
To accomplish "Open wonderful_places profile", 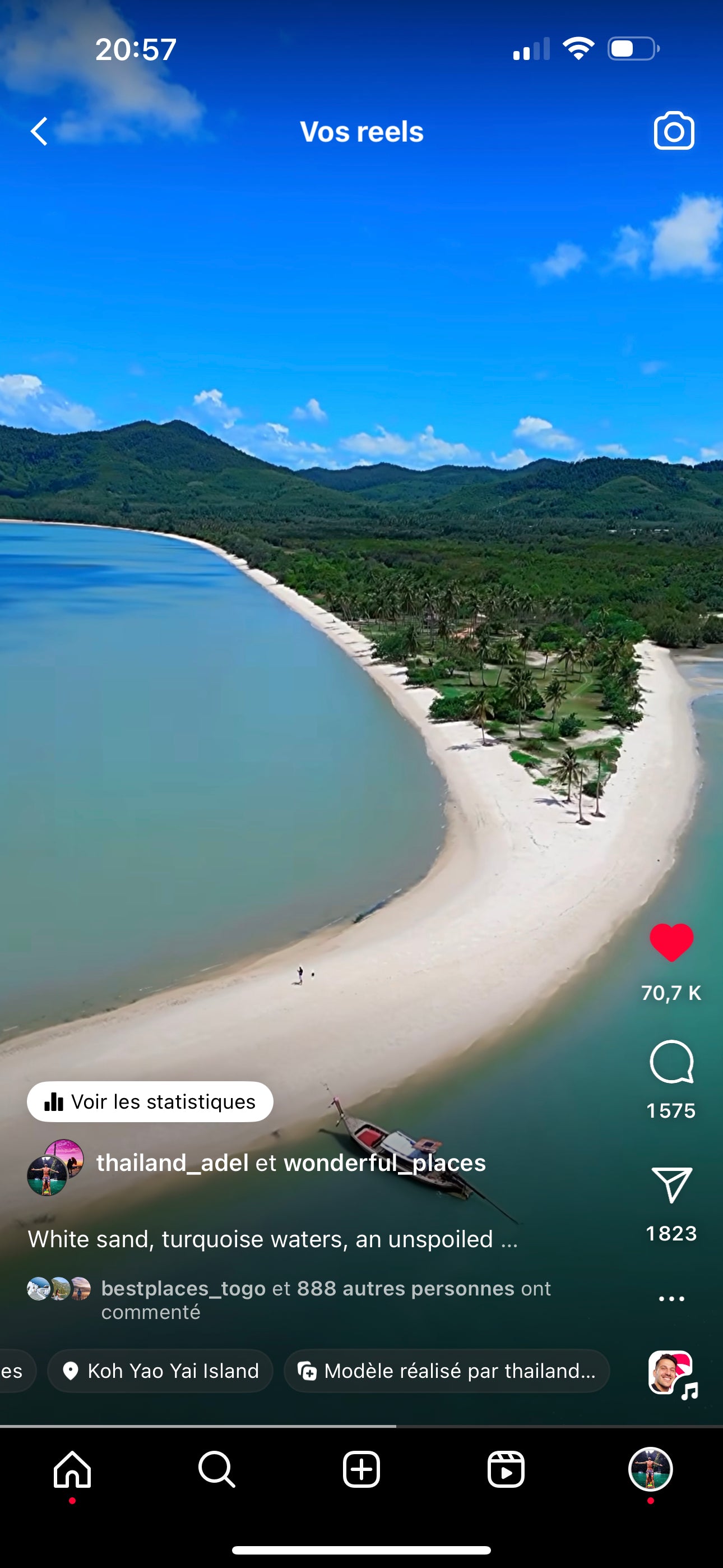I will 384,1163.
